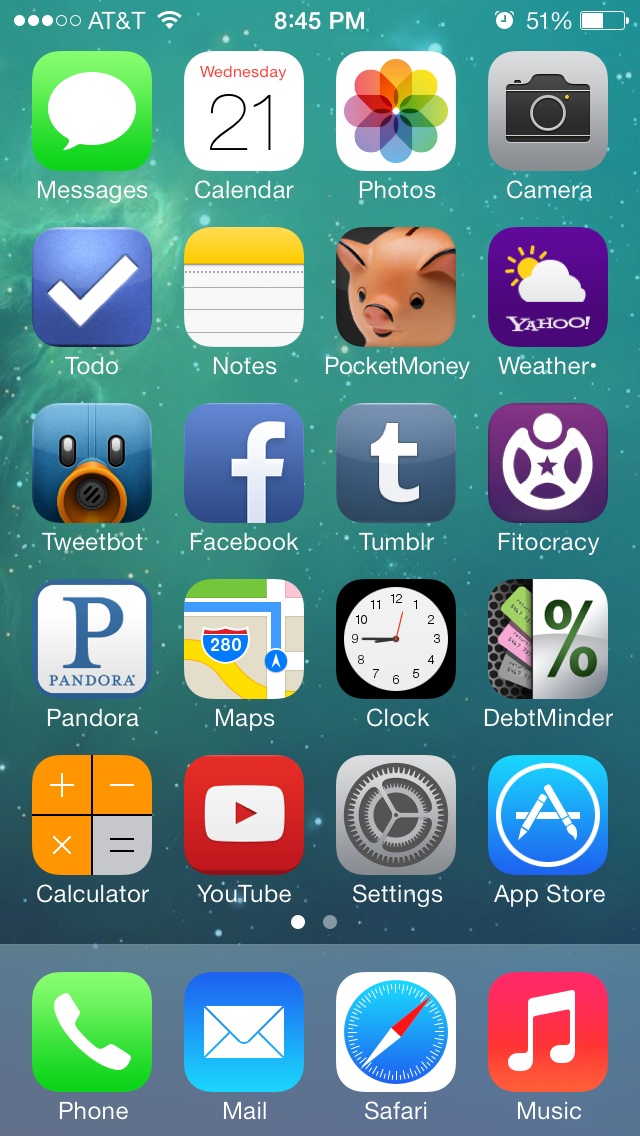640x1136 pixels.
Task: Open the Tumblr app
Action: 396,463
